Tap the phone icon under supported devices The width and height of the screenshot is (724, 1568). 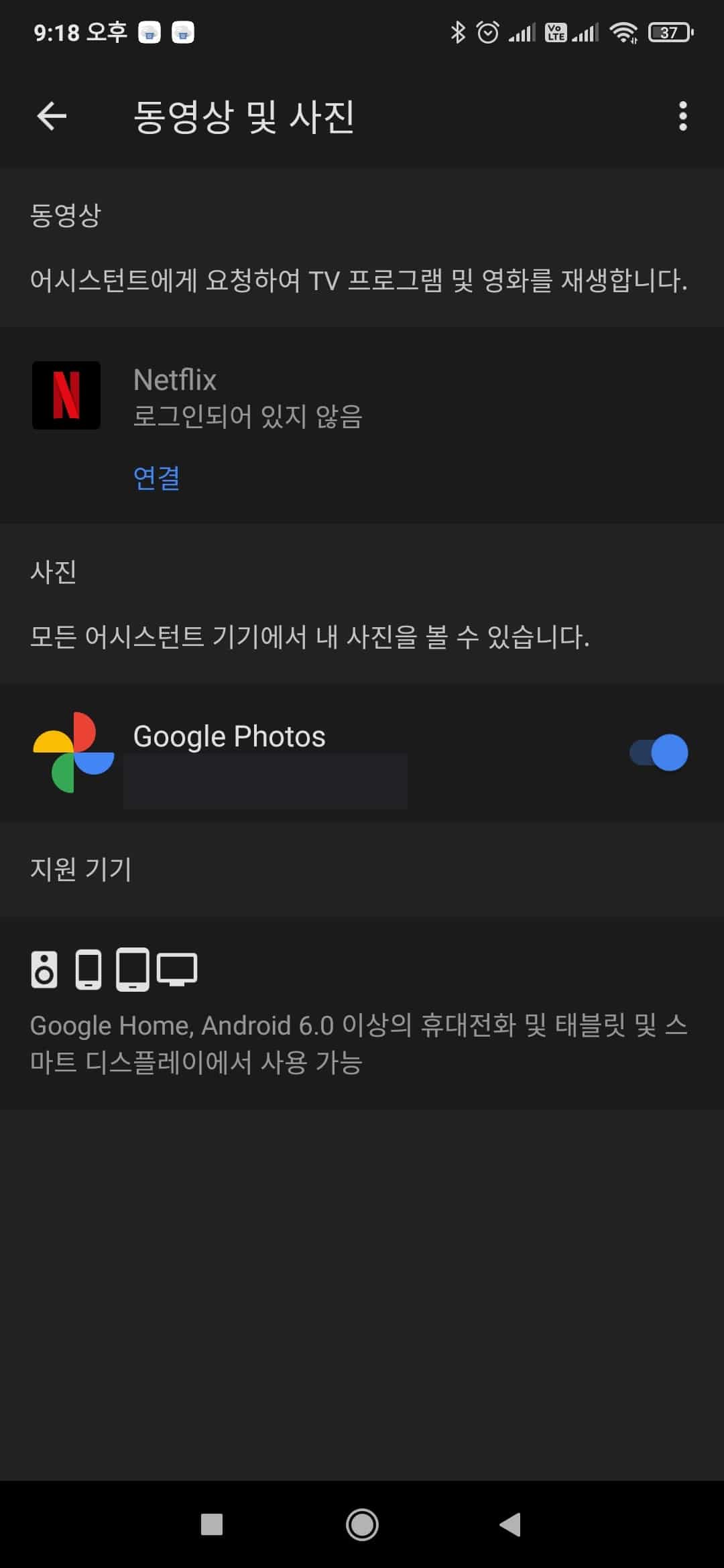tap(89, 969)
